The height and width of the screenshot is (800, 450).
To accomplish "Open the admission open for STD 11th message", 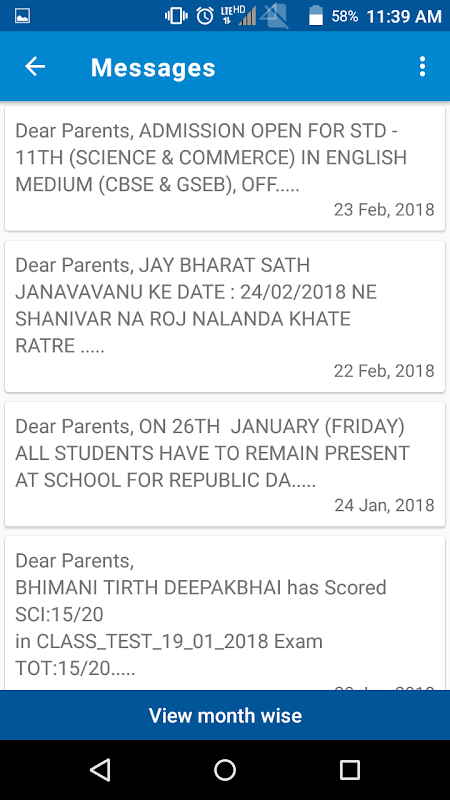I will click(x=225, y=168).
